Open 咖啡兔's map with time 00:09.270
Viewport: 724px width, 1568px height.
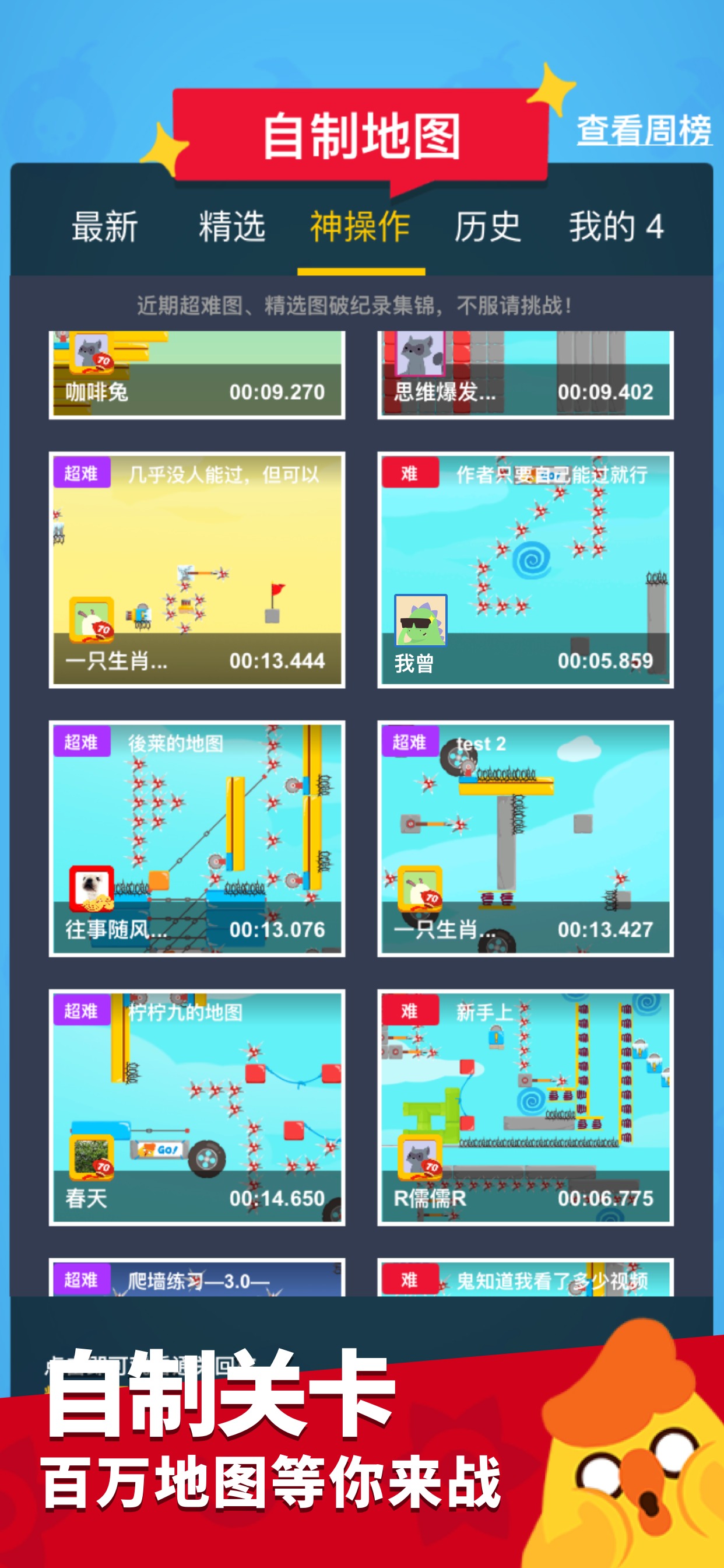196,375
